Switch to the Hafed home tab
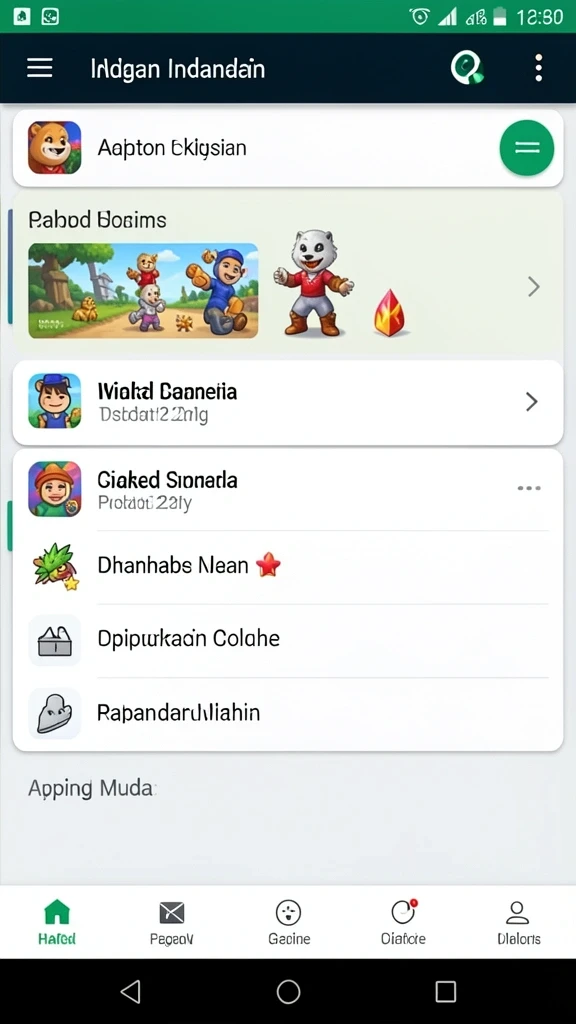The image size is (576, 1024). pyautogui.click(x=57, y=922)
